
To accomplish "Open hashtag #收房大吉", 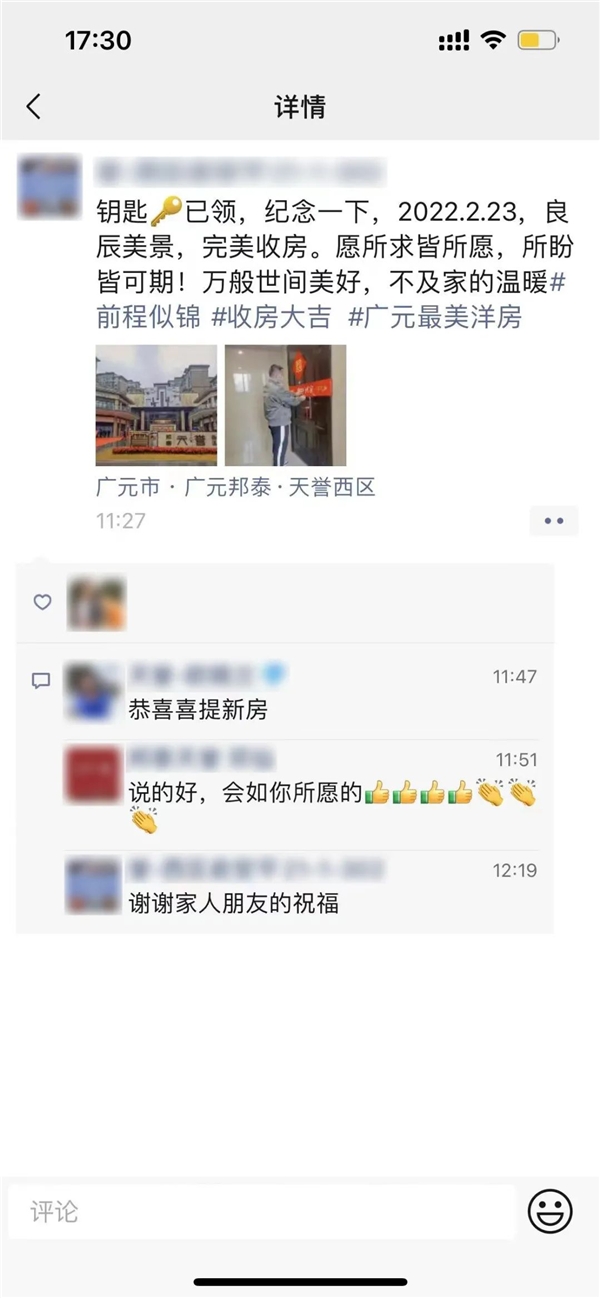I will point(270,318).
